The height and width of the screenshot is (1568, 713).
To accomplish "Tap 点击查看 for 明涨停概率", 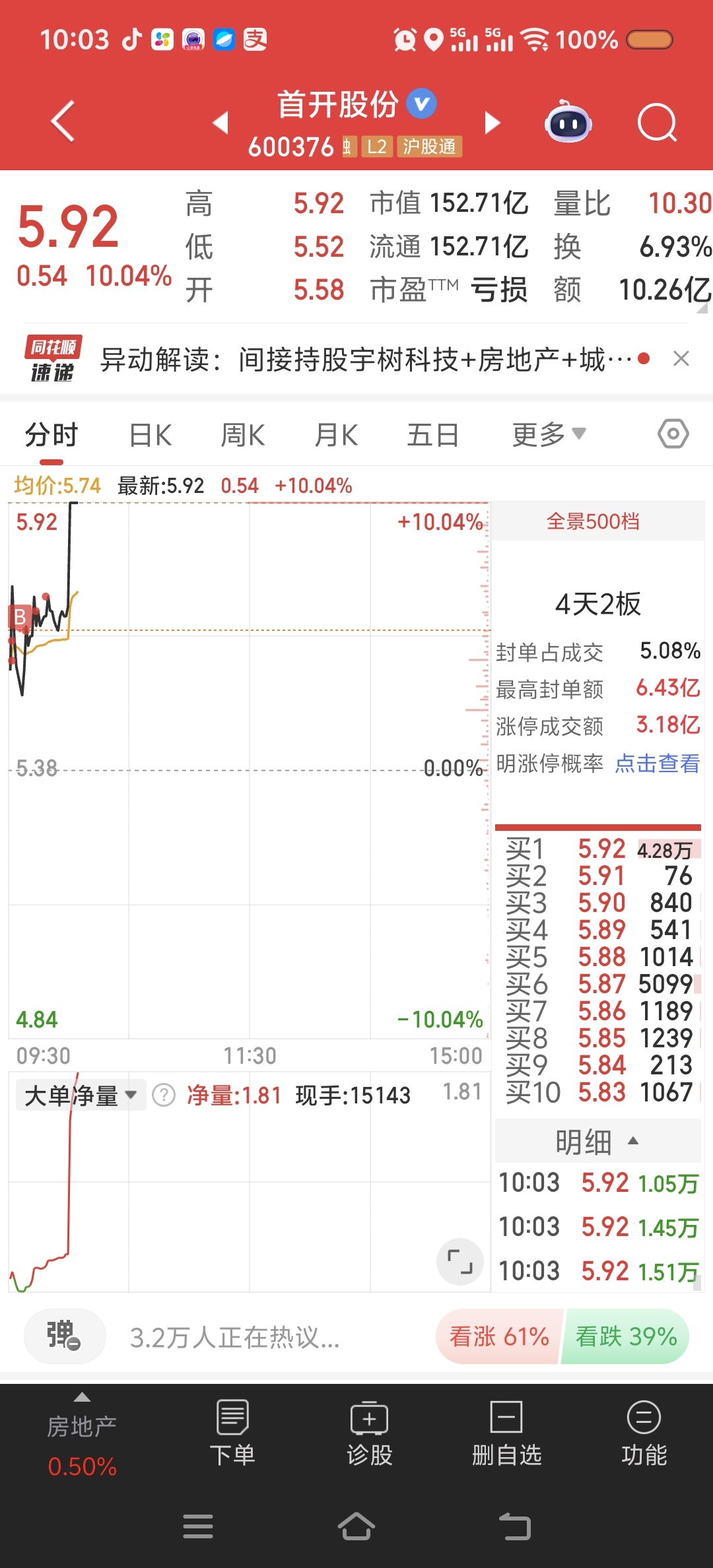I will click(x=657, y=764).
